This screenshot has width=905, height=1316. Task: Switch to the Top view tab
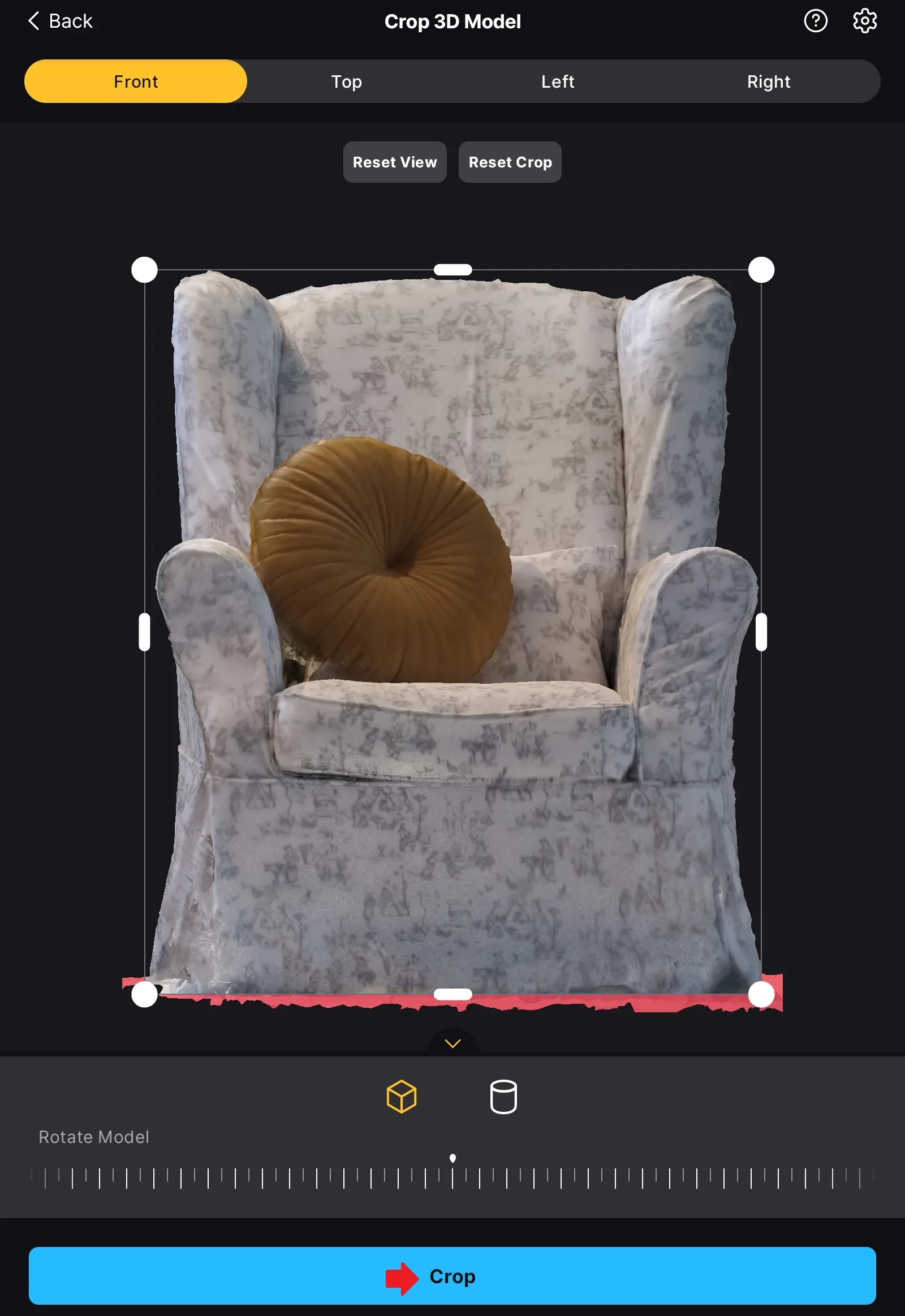347,81
